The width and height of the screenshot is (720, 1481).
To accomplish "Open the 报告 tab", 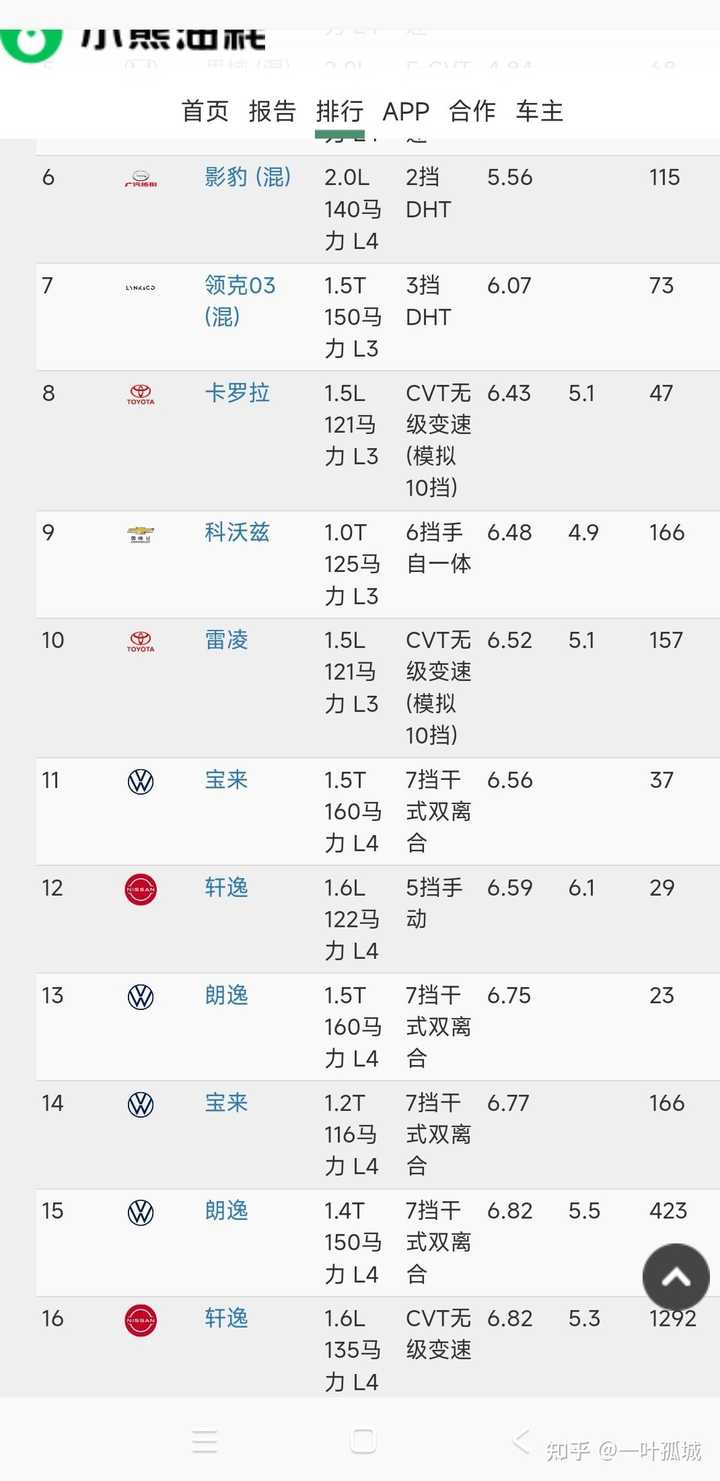I will 272,111.
